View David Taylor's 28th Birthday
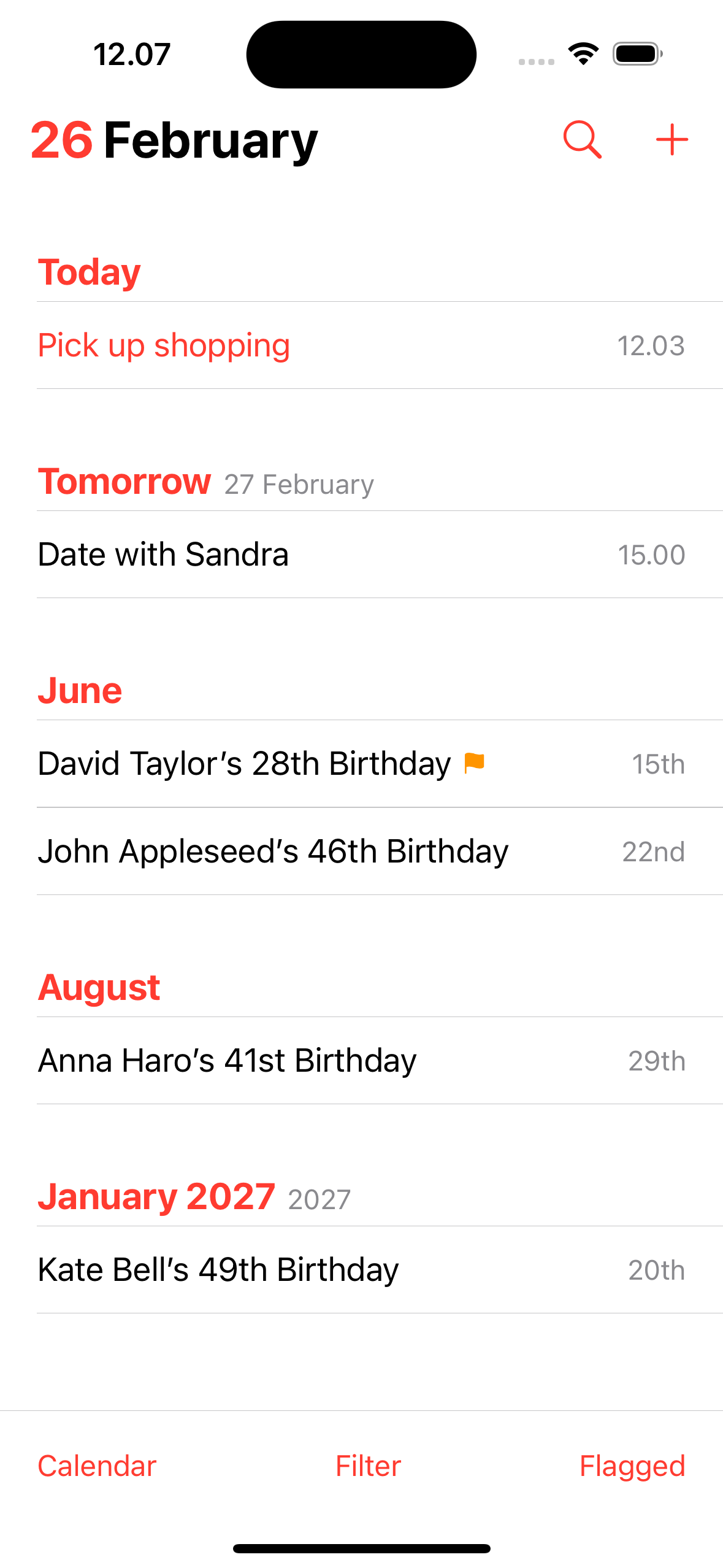The height and width of the screenshot is (1568, 723). coord(244,764)
